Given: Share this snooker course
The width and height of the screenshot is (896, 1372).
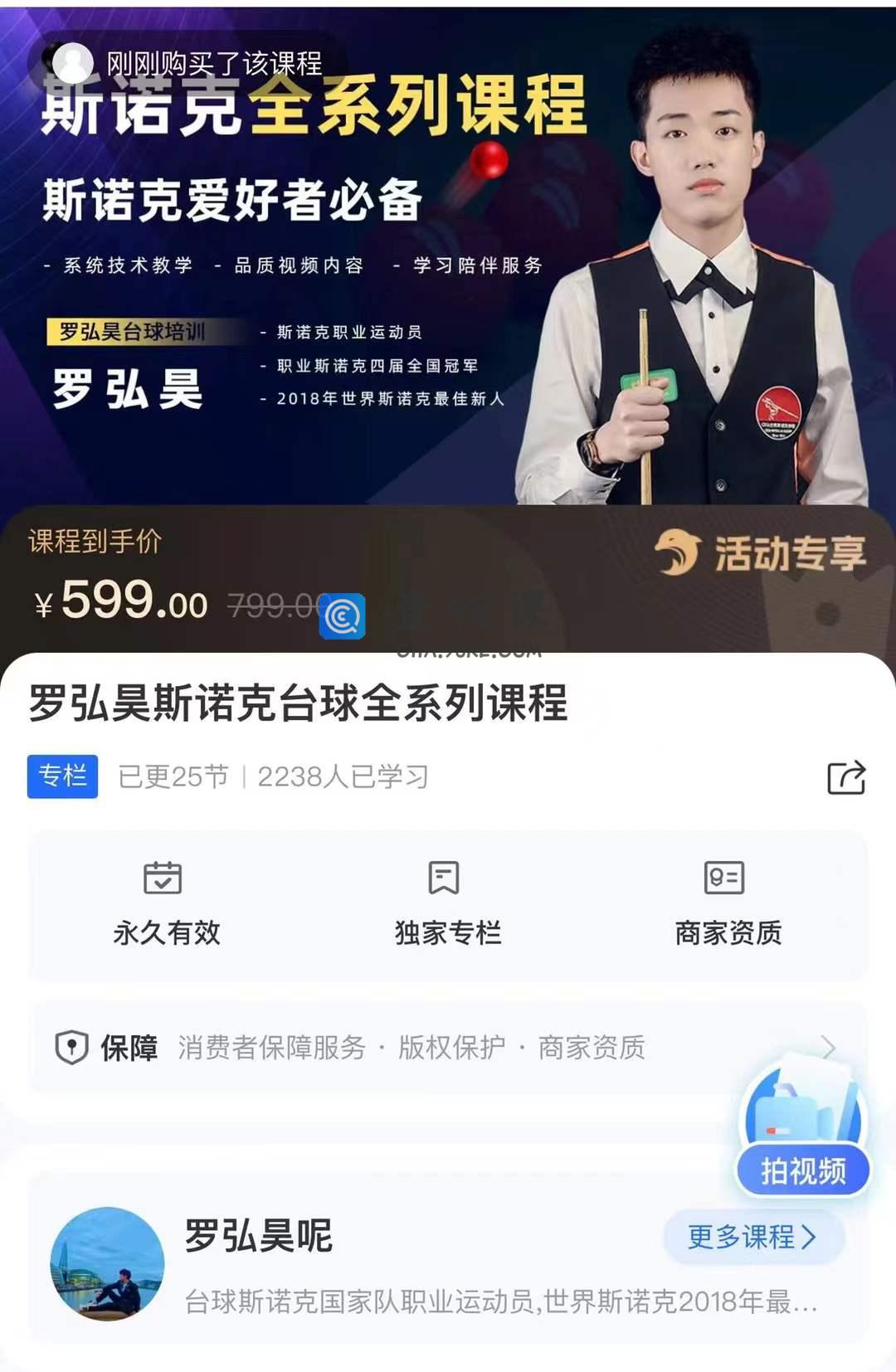Looking at the screenshot, I should coord(846,778).
